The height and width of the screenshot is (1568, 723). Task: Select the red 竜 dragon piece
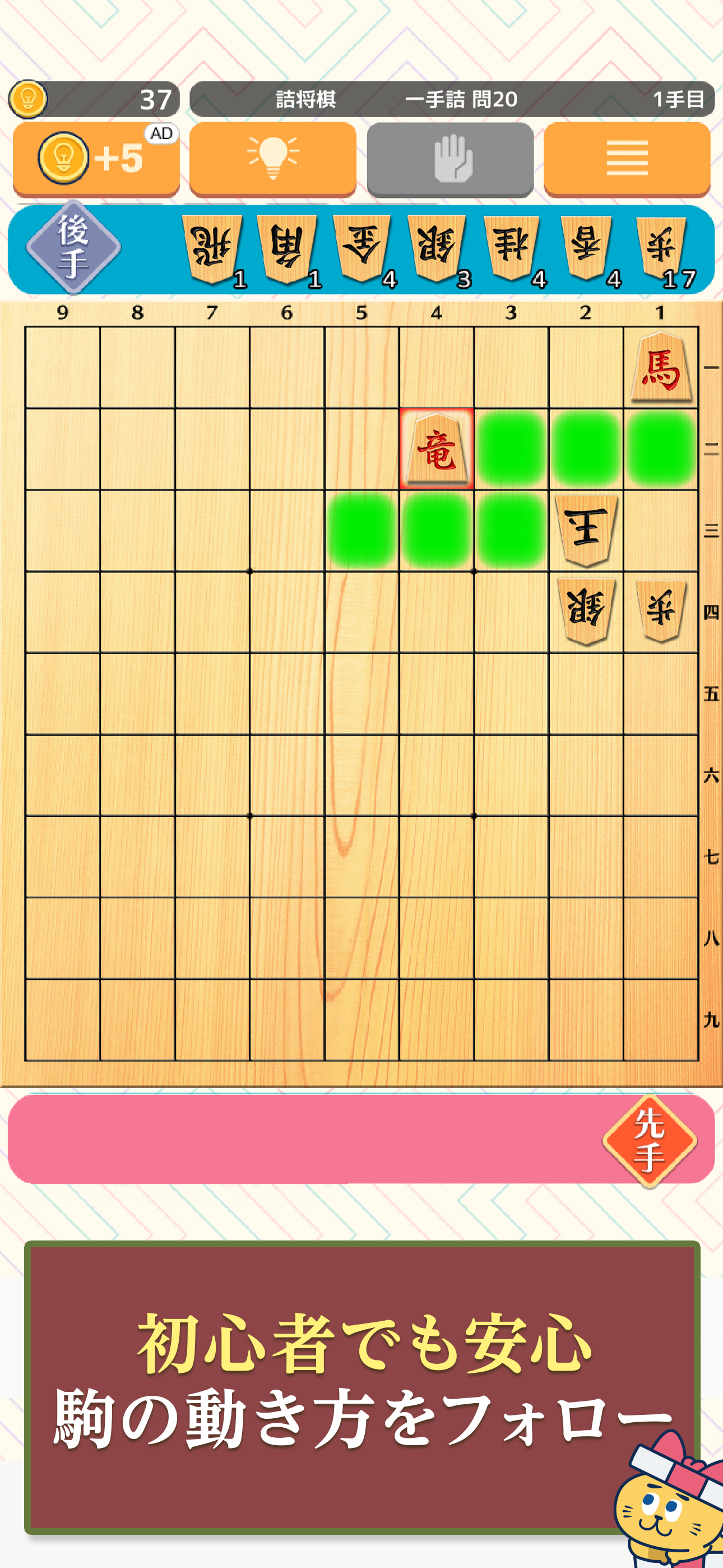tap(437, 449)
